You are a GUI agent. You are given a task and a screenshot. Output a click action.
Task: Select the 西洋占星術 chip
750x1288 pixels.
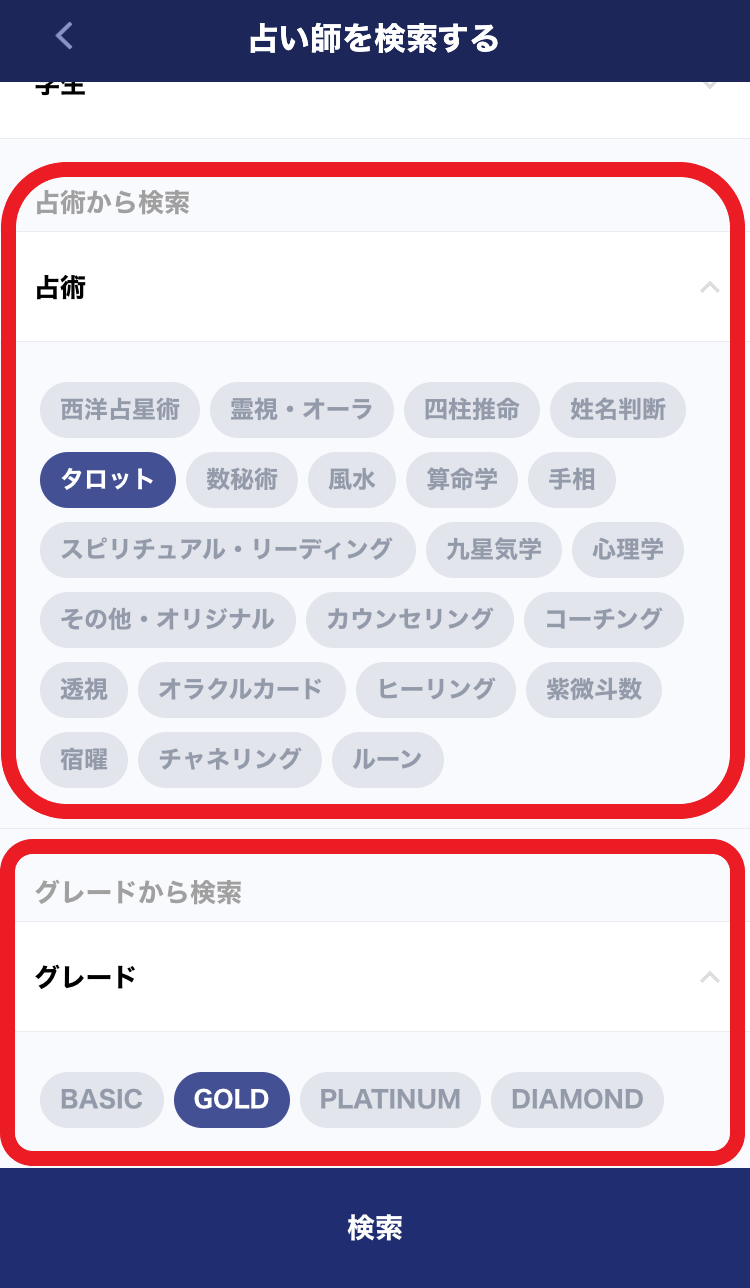point(120,410)
